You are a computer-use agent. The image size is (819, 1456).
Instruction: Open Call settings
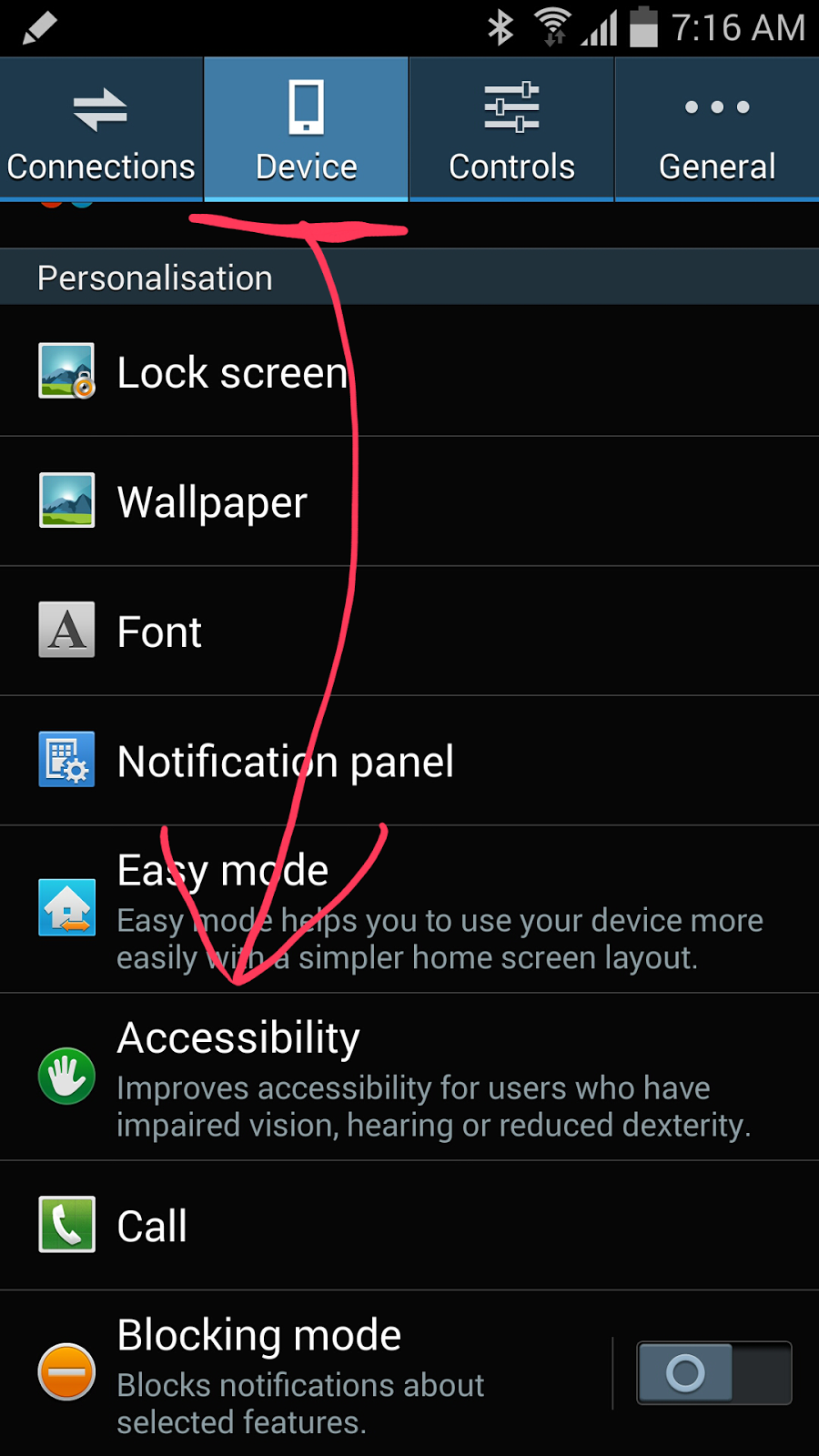[x=409, y=1226]
